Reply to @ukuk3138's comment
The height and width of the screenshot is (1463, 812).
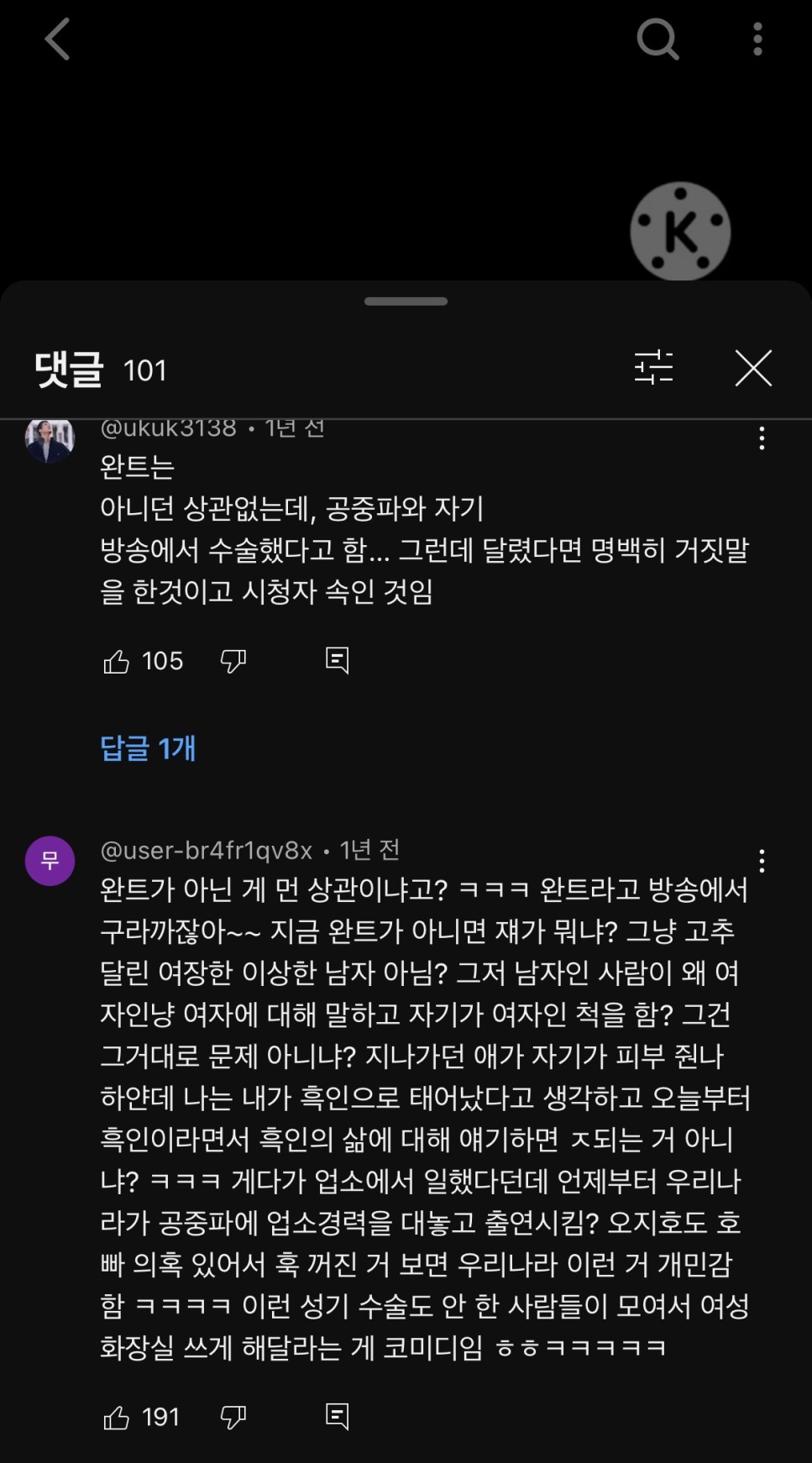(337, 661)
